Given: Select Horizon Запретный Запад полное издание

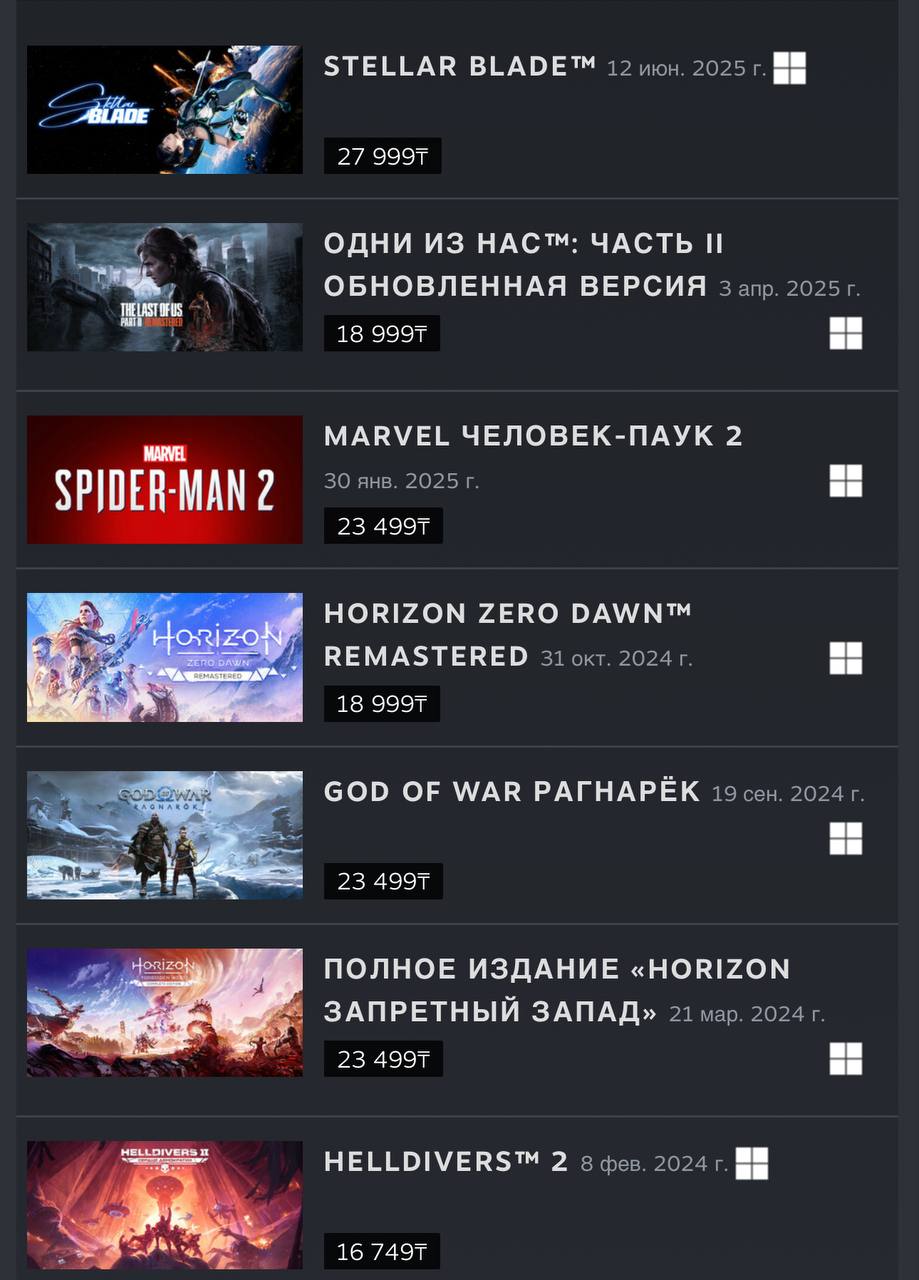Looking at the screenshot, I should [556, 989].
